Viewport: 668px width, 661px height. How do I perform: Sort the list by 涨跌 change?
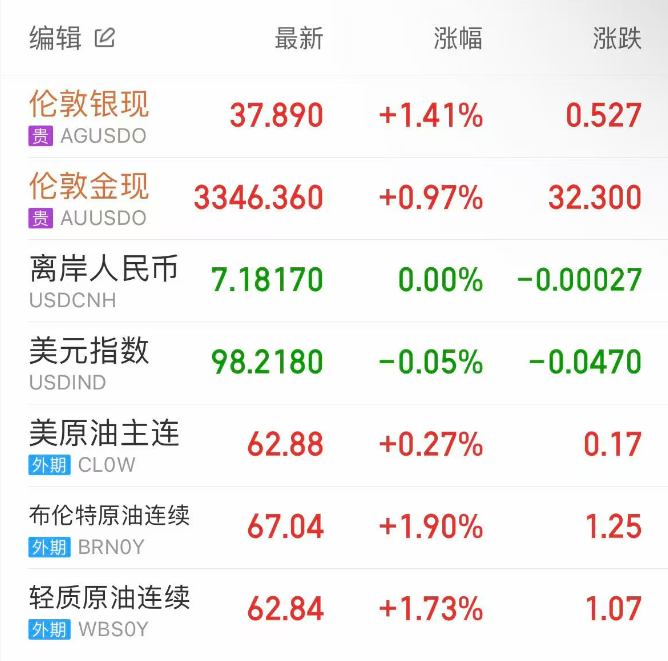[617, 39]
